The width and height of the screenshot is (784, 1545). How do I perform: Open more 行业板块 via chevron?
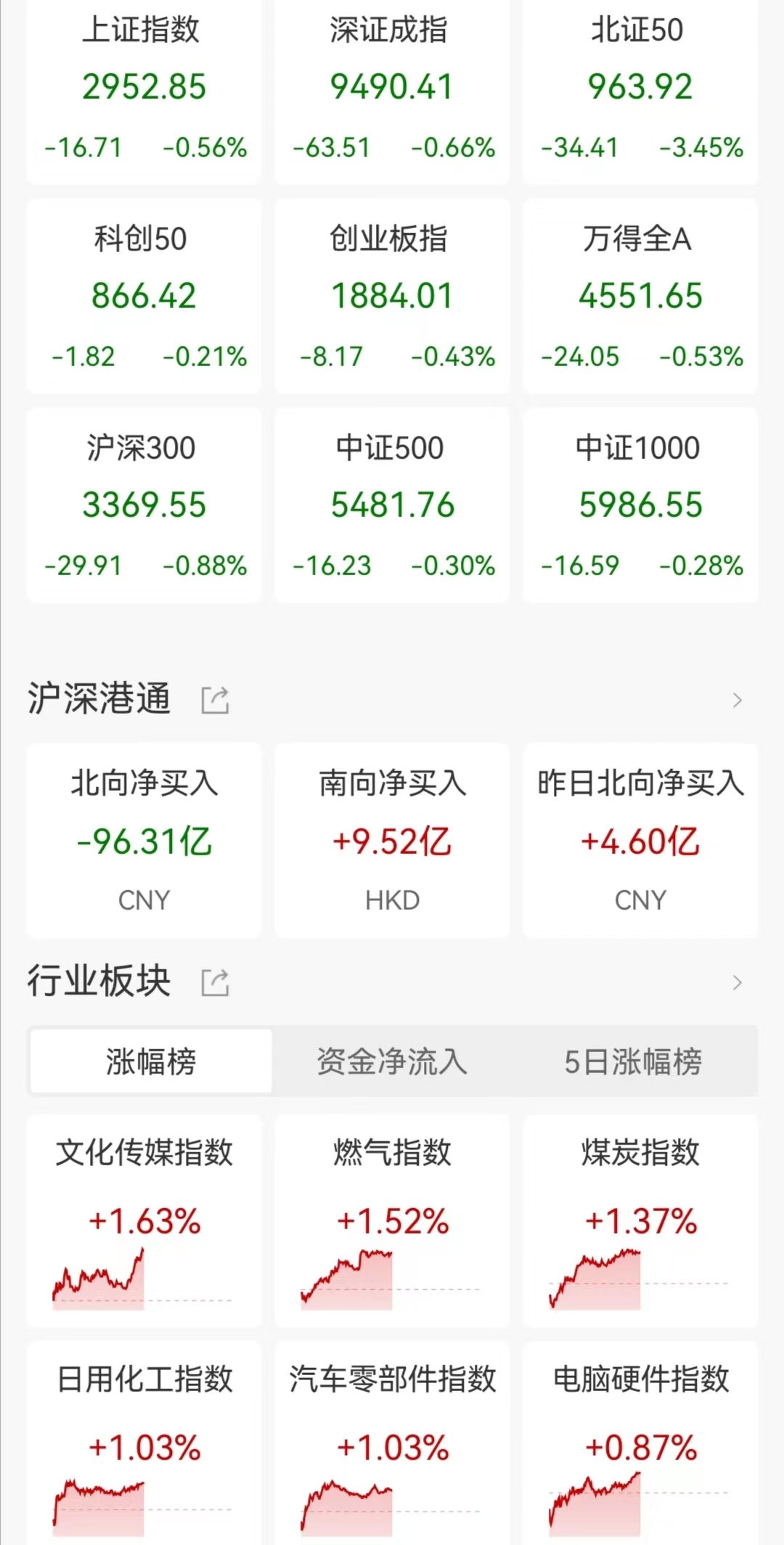(x=737, y=982)
